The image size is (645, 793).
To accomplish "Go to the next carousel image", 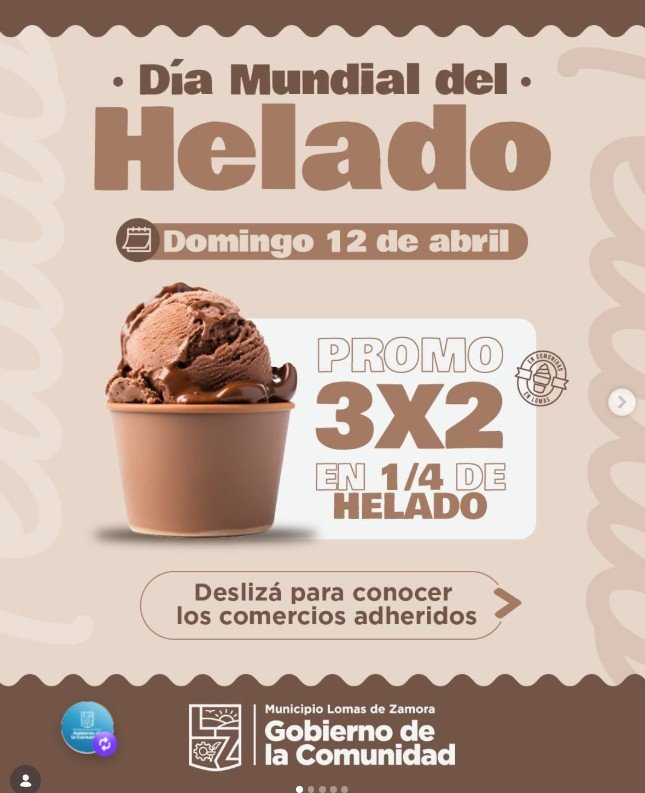I will click(621, 402).
